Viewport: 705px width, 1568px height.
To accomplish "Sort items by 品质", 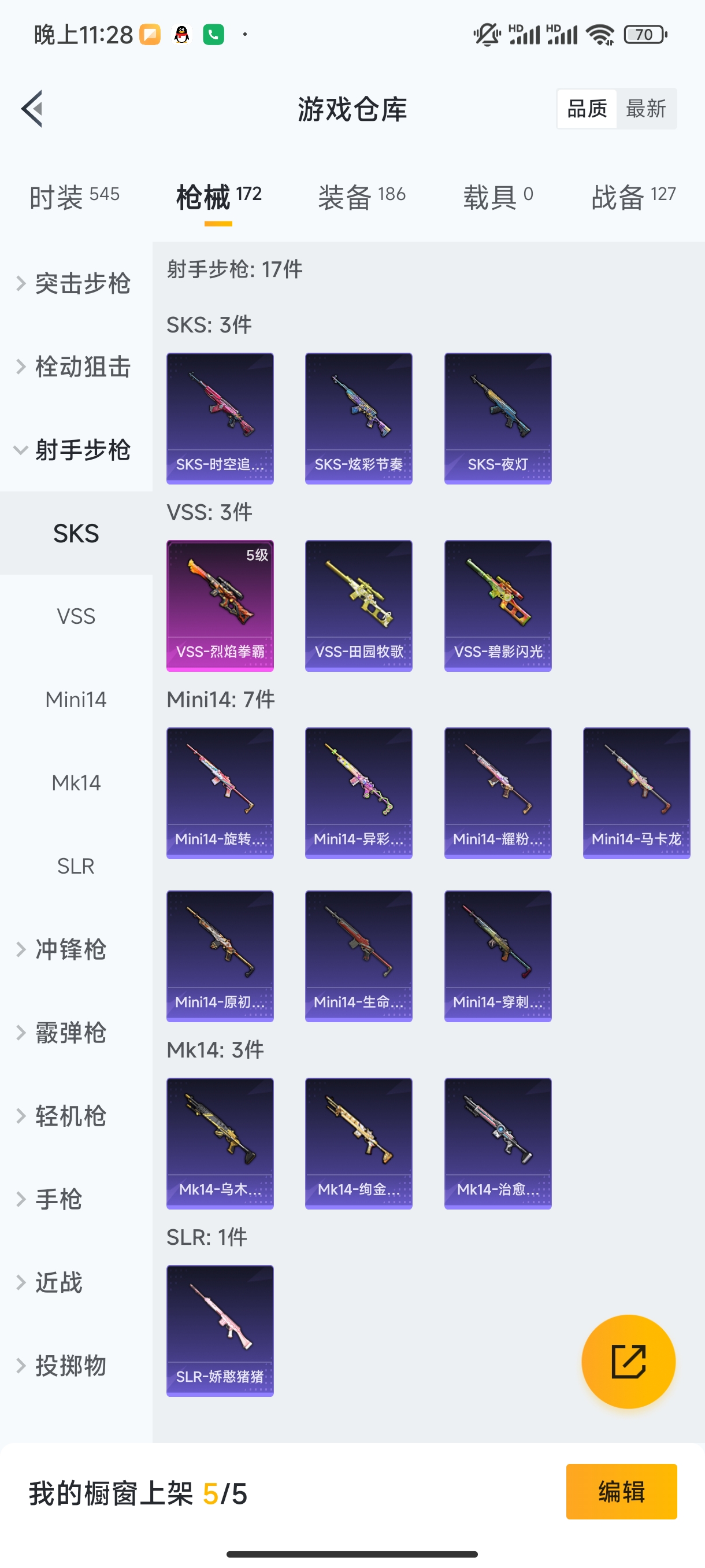I will 587,109.
